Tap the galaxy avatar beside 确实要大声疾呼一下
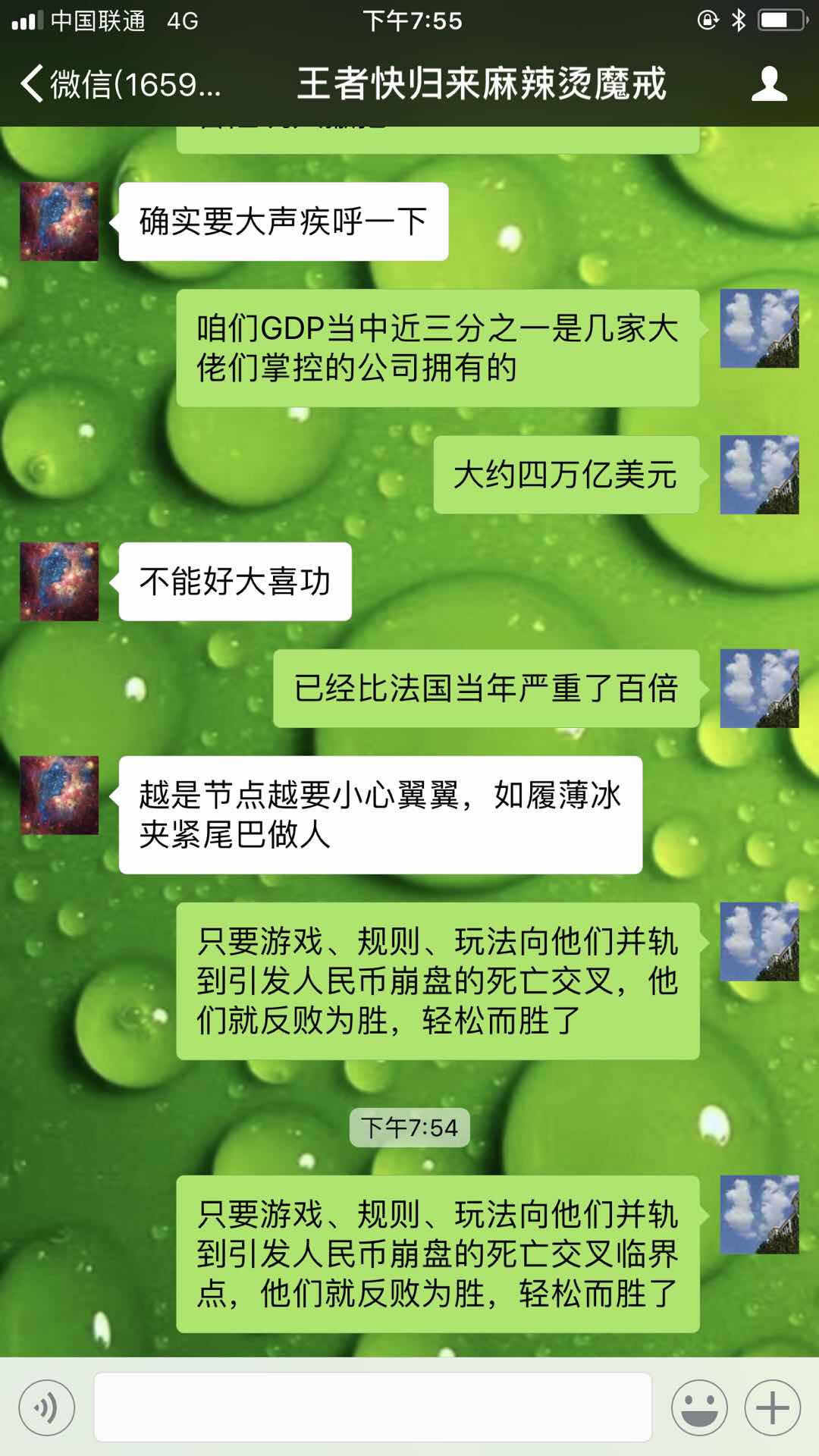The height and width of the screenshot is (1456, 819). pos(59,221)
